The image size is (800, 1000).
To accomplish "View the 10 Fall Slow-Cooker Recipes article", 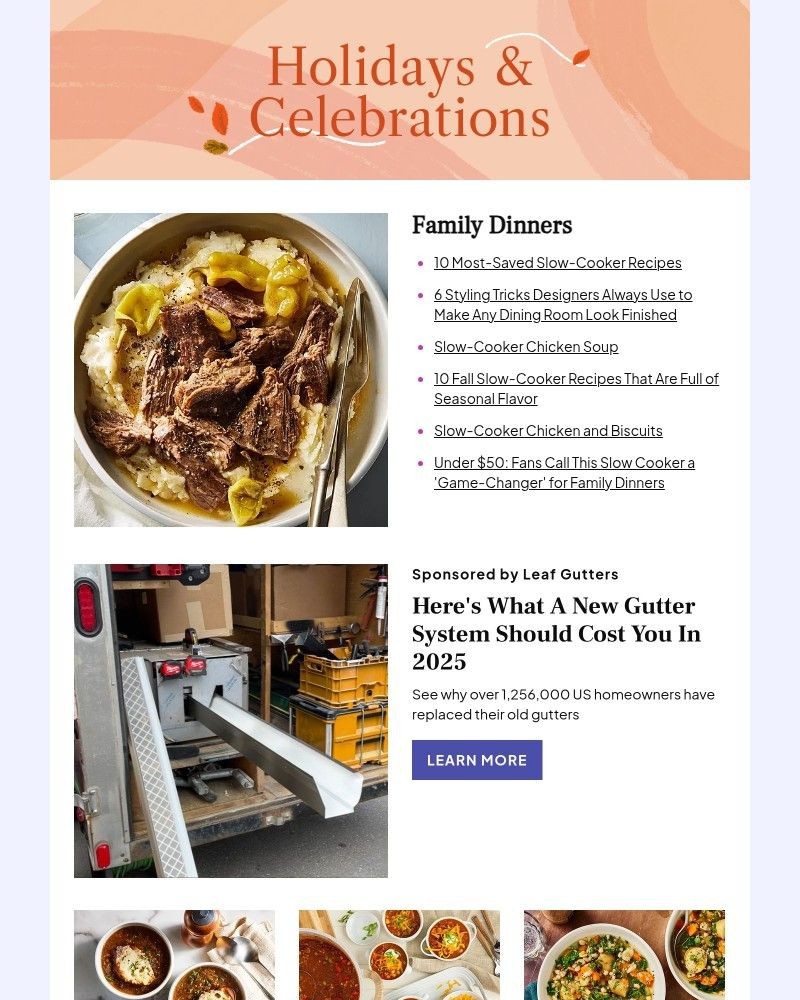I will coord(576,378).
